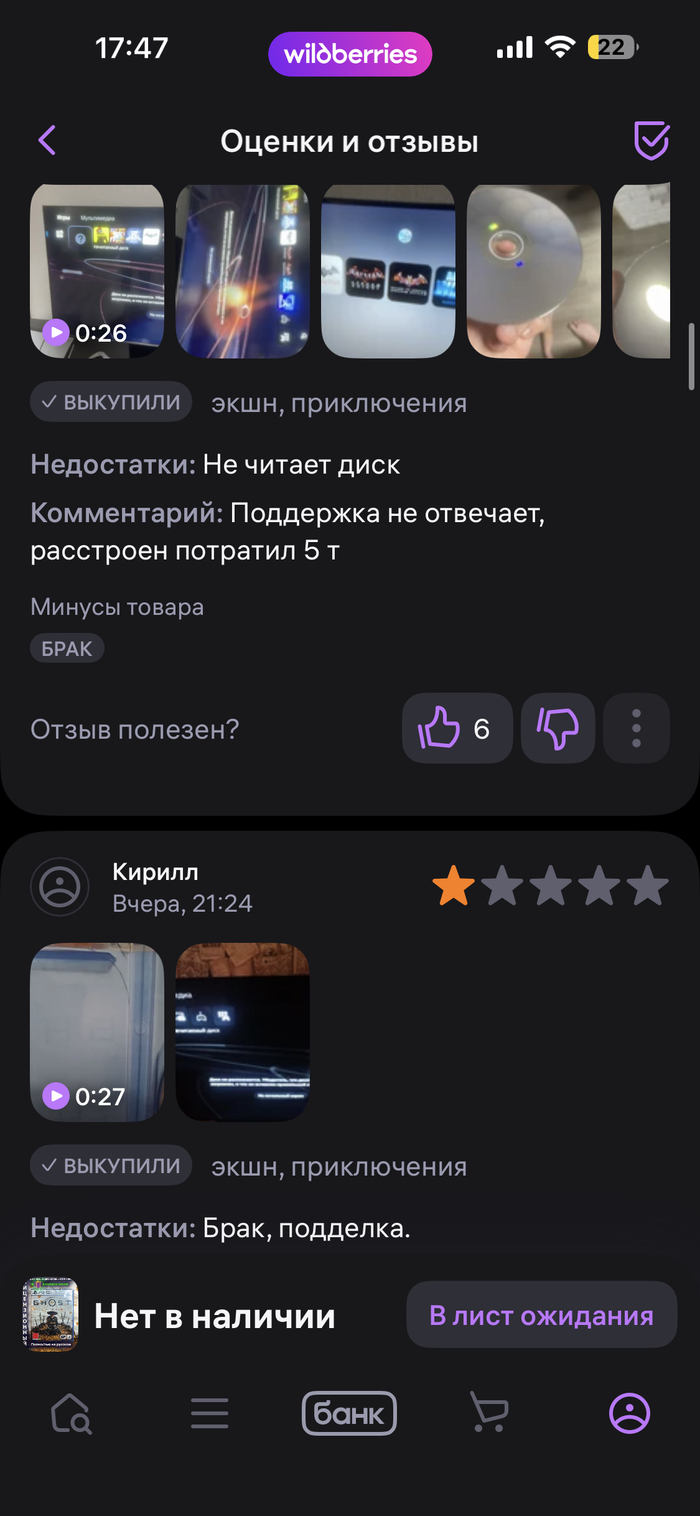
Task: Open the product thumbnail in bottom bar
Action: coord(51,1315)
